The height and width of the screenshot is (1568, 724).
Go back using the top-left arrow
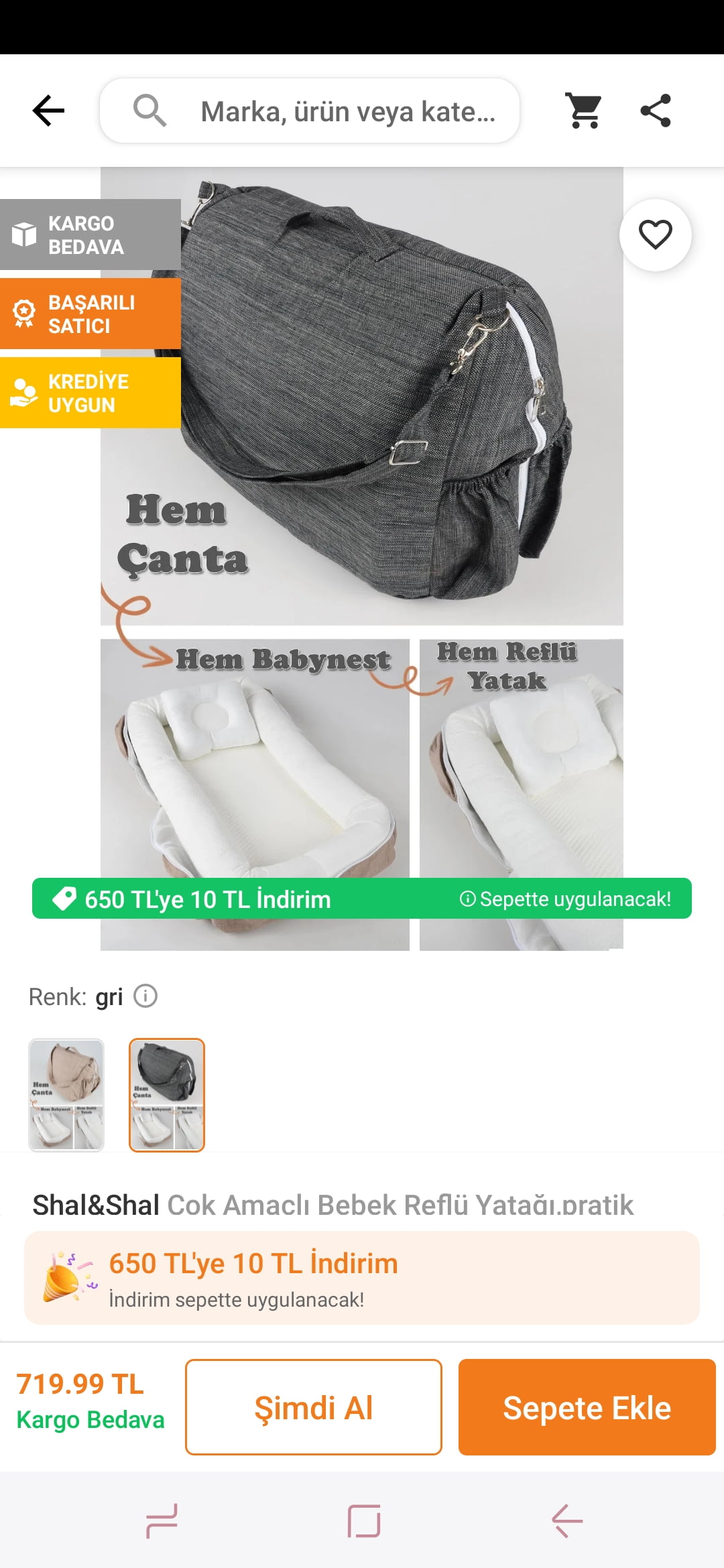pos(48,111)
